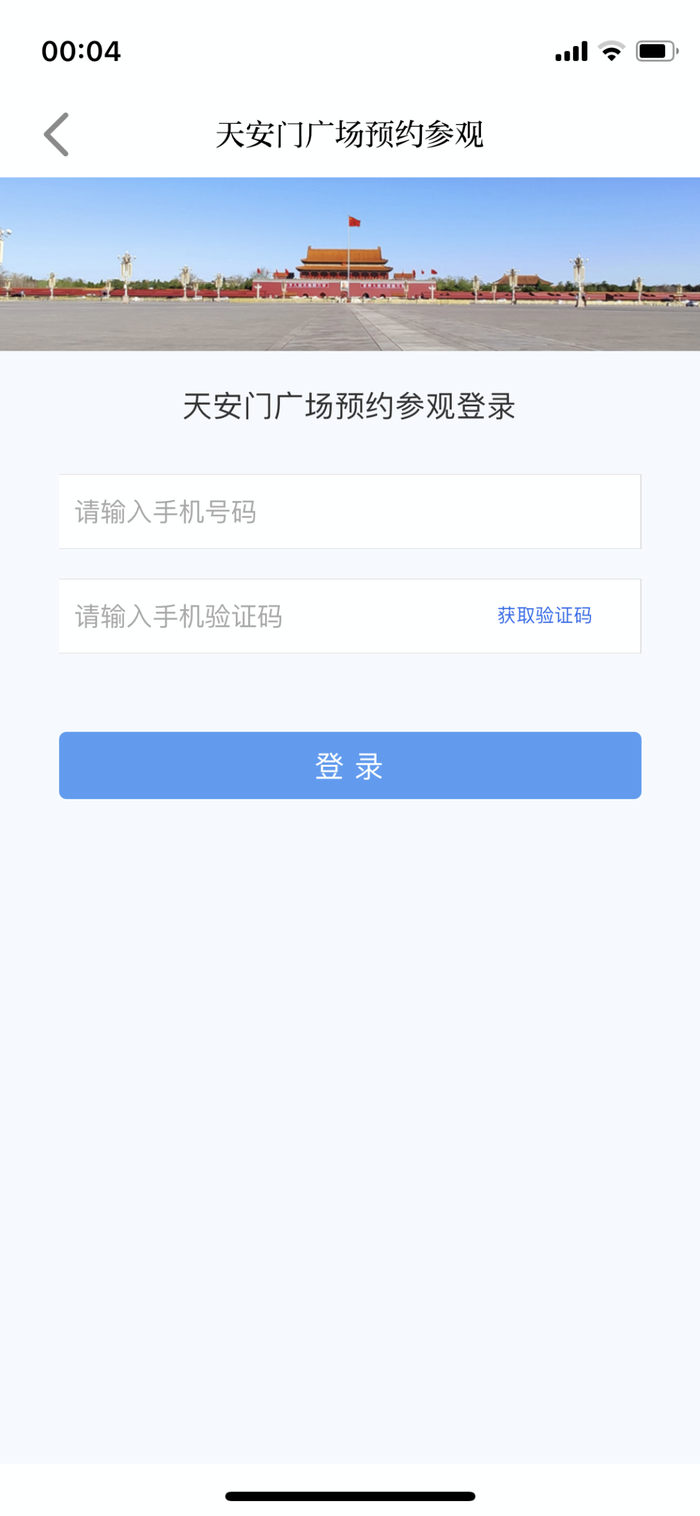Go back using the top-left arrow

click(x=56, y=134)
